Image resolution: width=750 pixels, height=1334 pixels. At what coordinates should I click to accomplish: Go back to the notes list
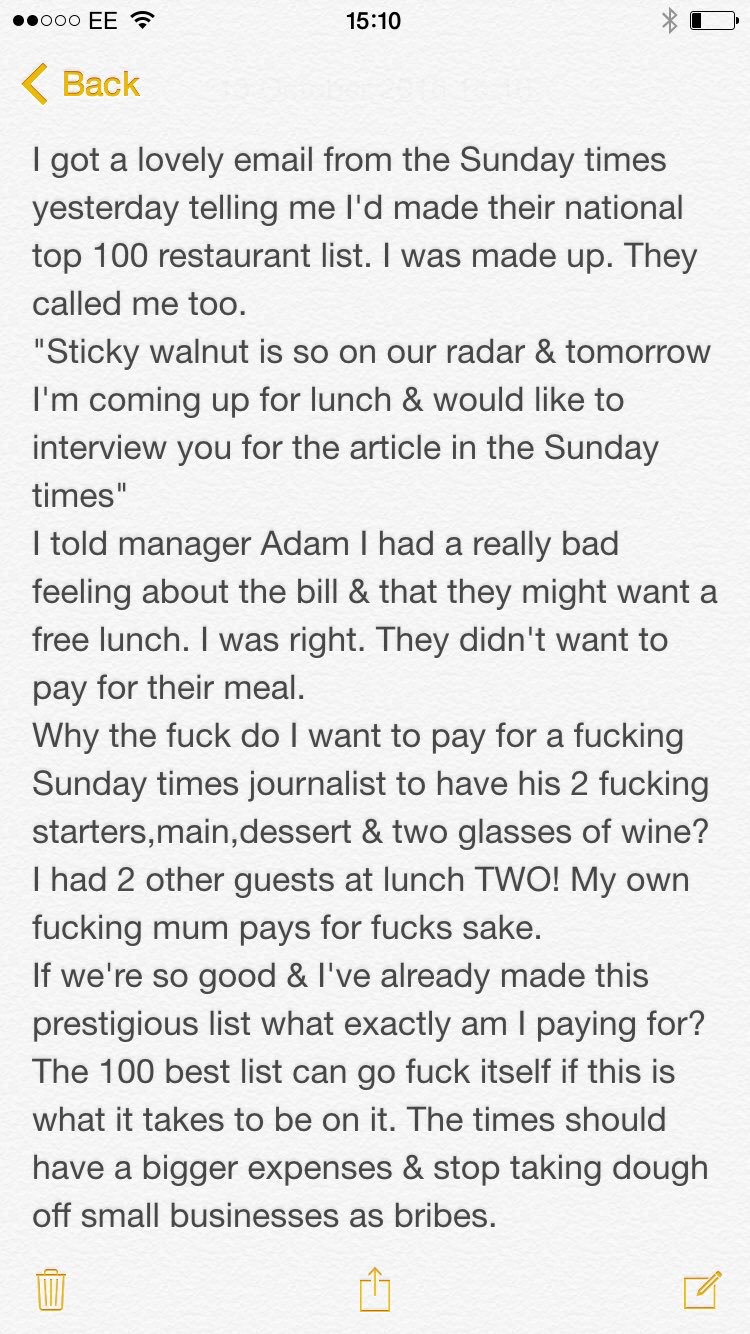pyautogui.click(x=82, y=84)
